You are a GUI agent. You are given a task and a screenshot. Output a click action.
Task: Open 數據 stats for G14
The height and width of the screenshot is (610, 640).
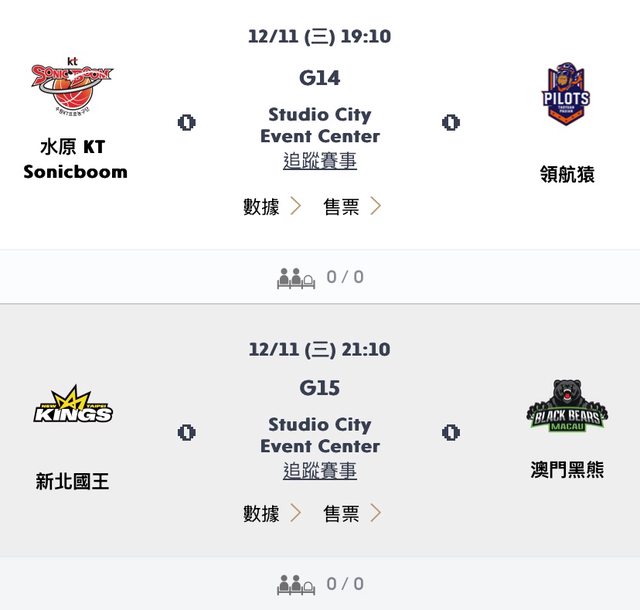271,206
